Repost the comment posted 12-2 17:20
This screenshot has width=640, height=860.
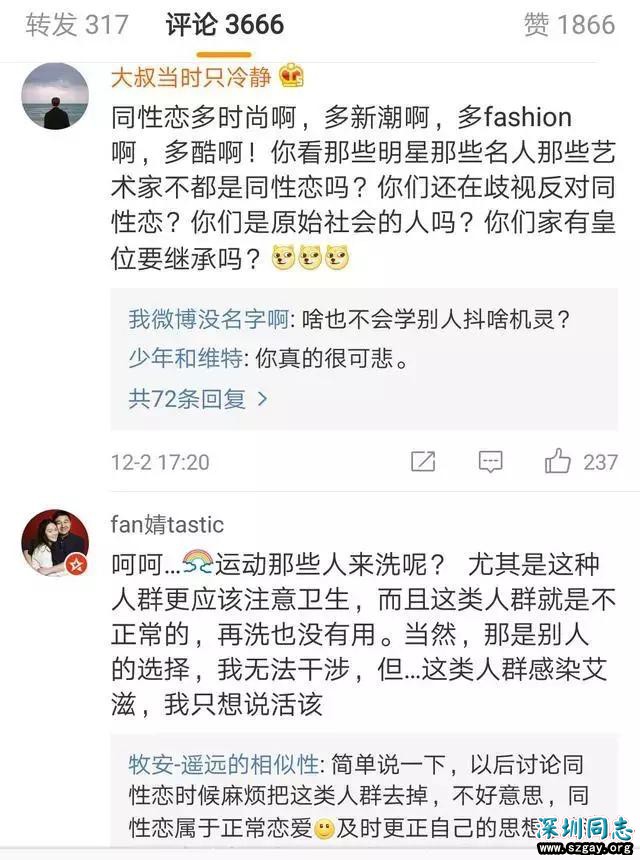tap(423, 461)
